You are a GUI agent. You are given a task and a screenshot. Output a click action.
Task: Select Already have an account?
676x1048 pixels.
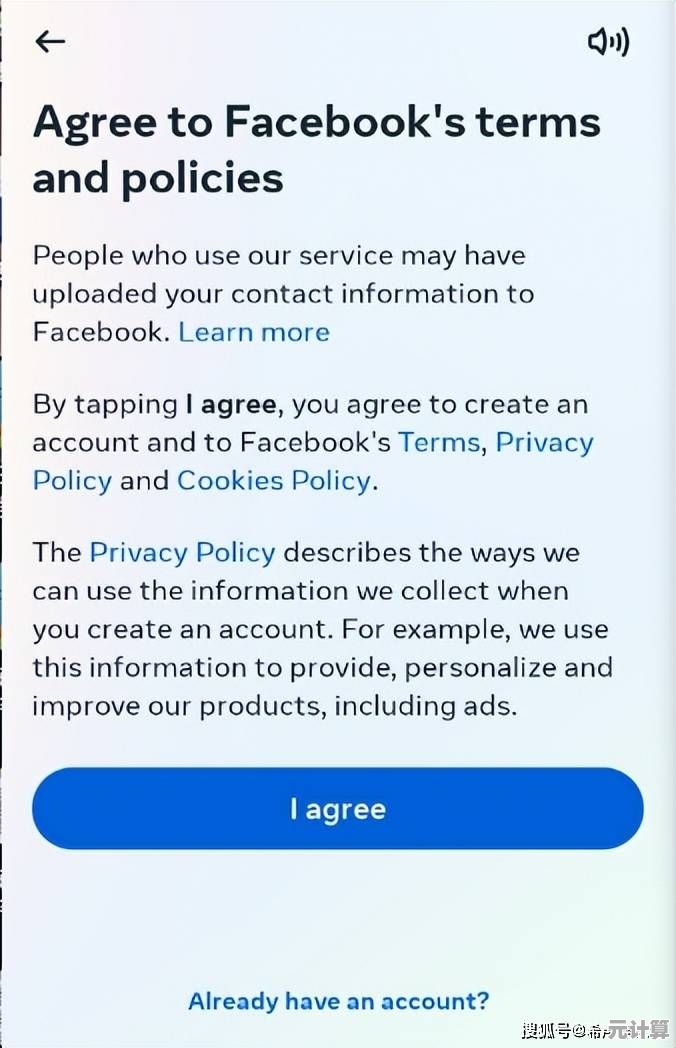338,1001
